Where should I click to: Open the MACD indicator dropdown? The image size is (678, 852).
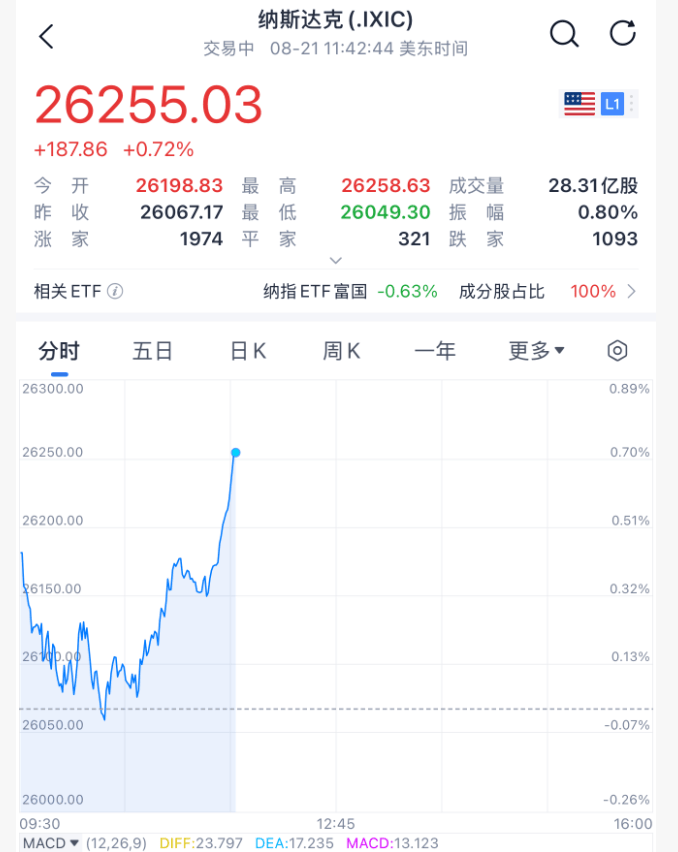point(51,843)
